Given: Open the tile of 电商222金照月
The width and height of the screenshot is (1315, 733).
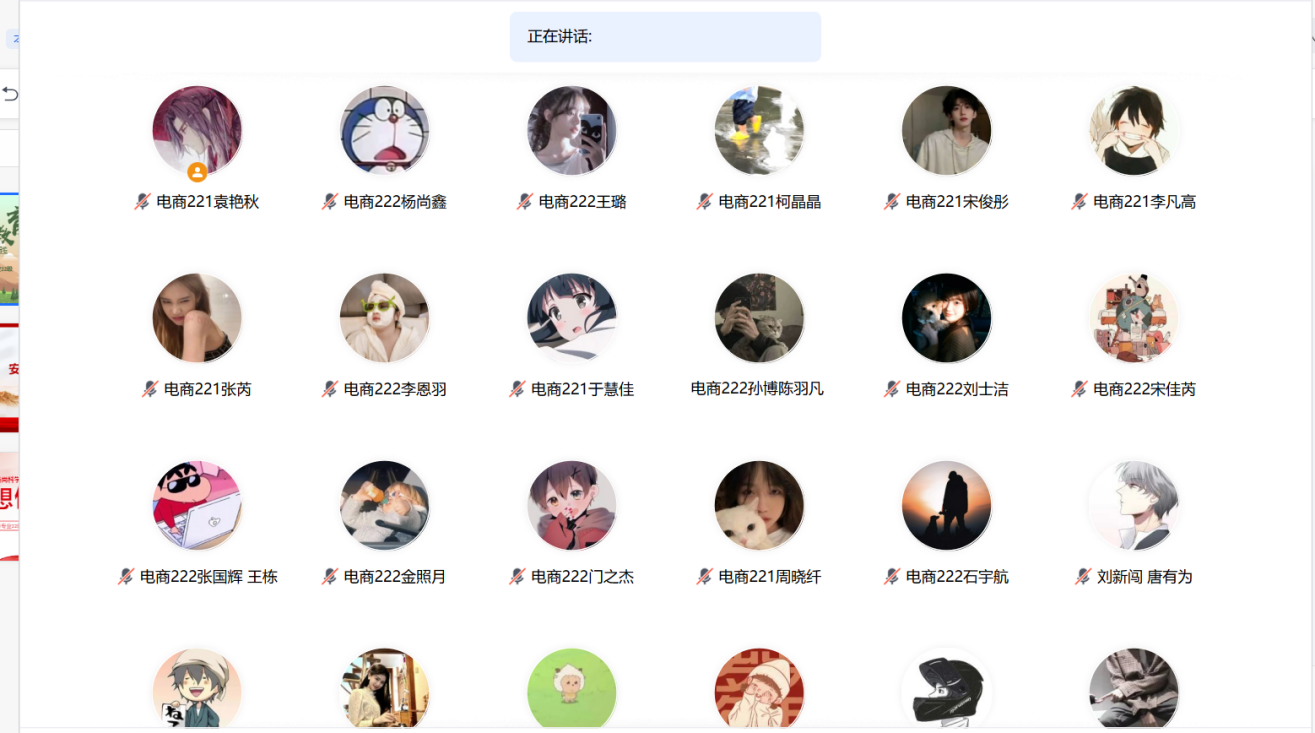Looking at the screenshot, I should click(x=384, y=506).
